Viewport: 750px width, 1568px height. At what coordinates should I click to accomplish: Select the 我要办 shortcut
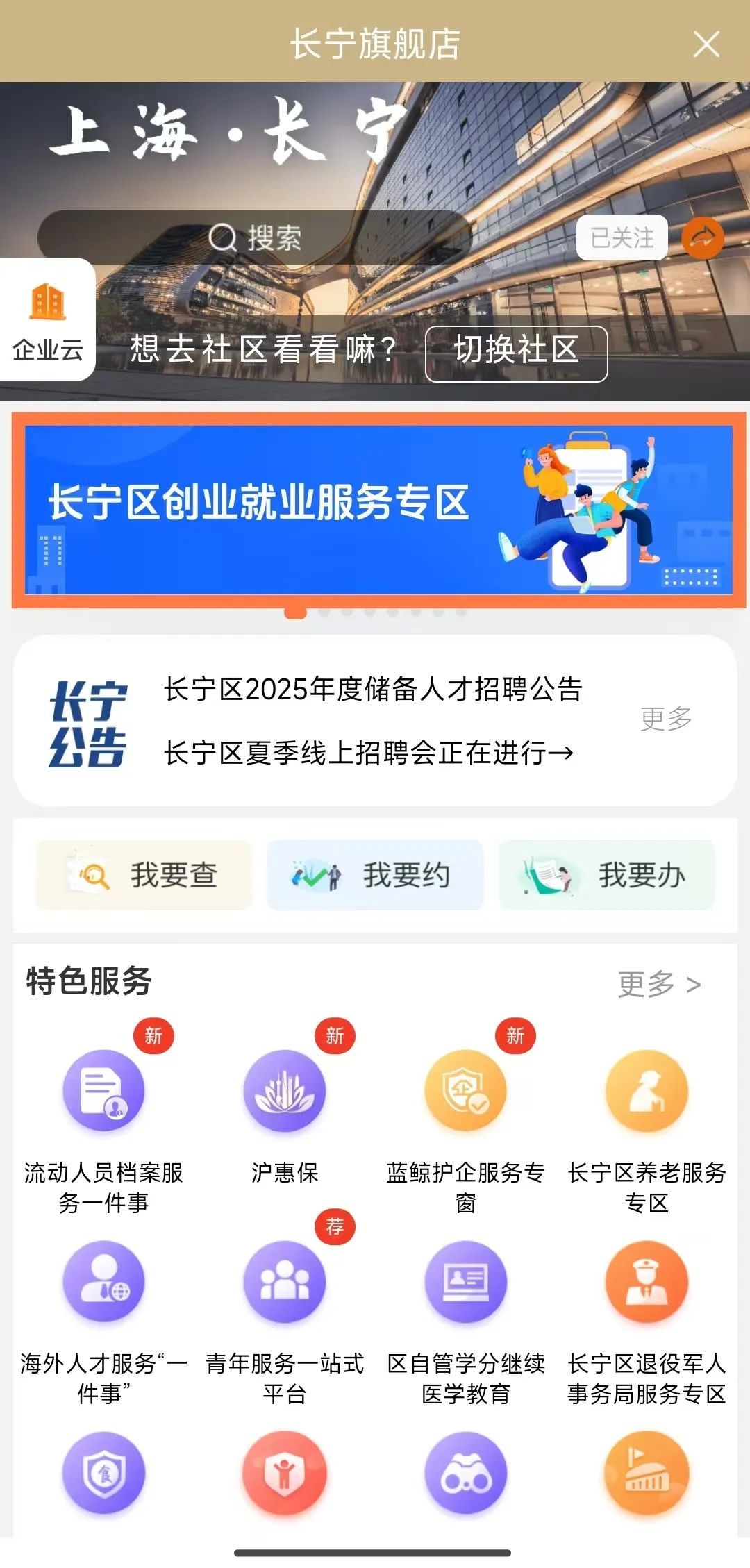[607, 875]
